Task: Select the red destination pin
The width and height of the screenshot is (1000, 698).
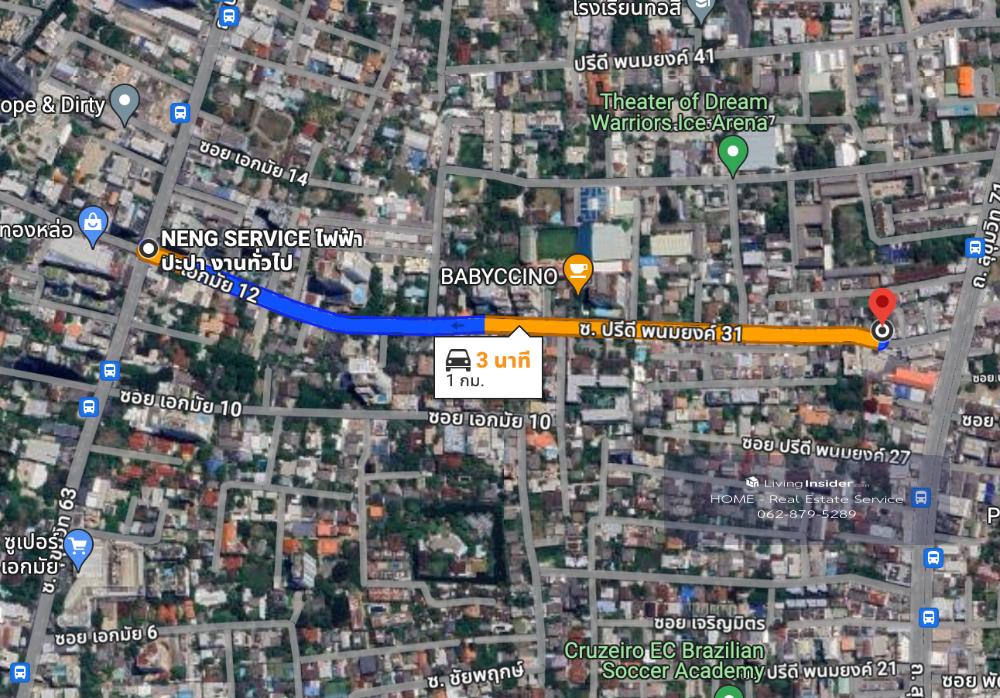Action: (881, 306)
